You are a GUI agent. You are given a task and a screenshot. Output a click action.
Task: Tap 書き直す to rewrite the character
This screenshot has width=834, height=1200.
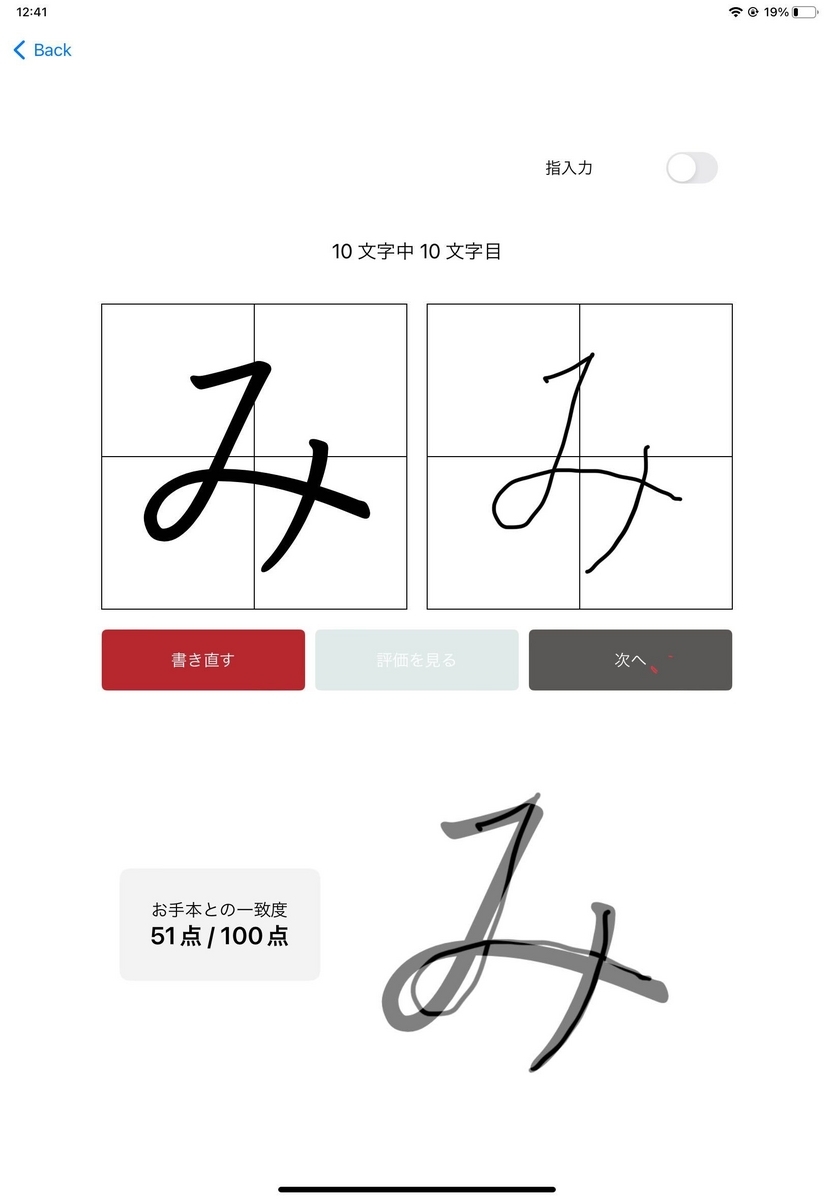(x=203, y=660)
